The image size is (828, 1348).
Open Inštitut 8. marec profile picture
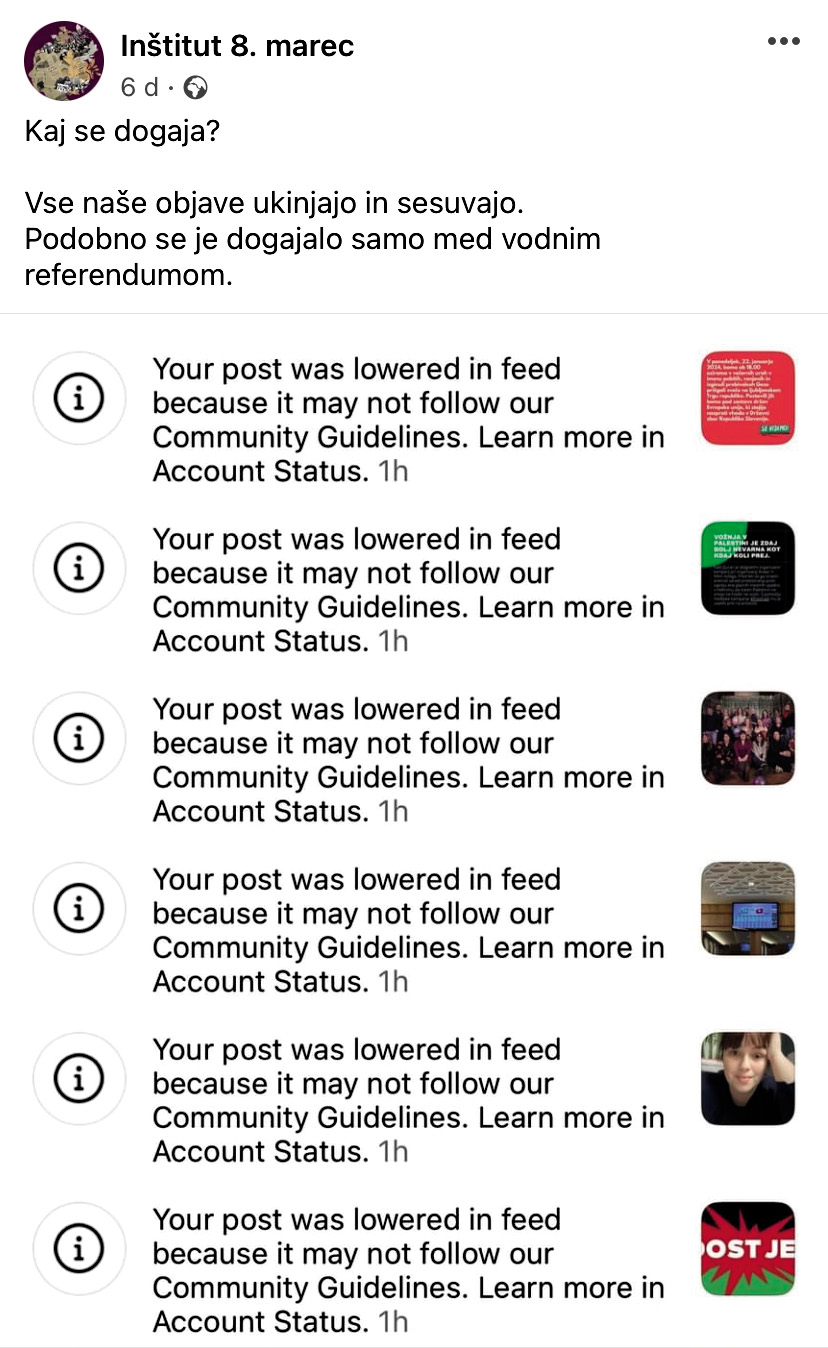[64, 61]
